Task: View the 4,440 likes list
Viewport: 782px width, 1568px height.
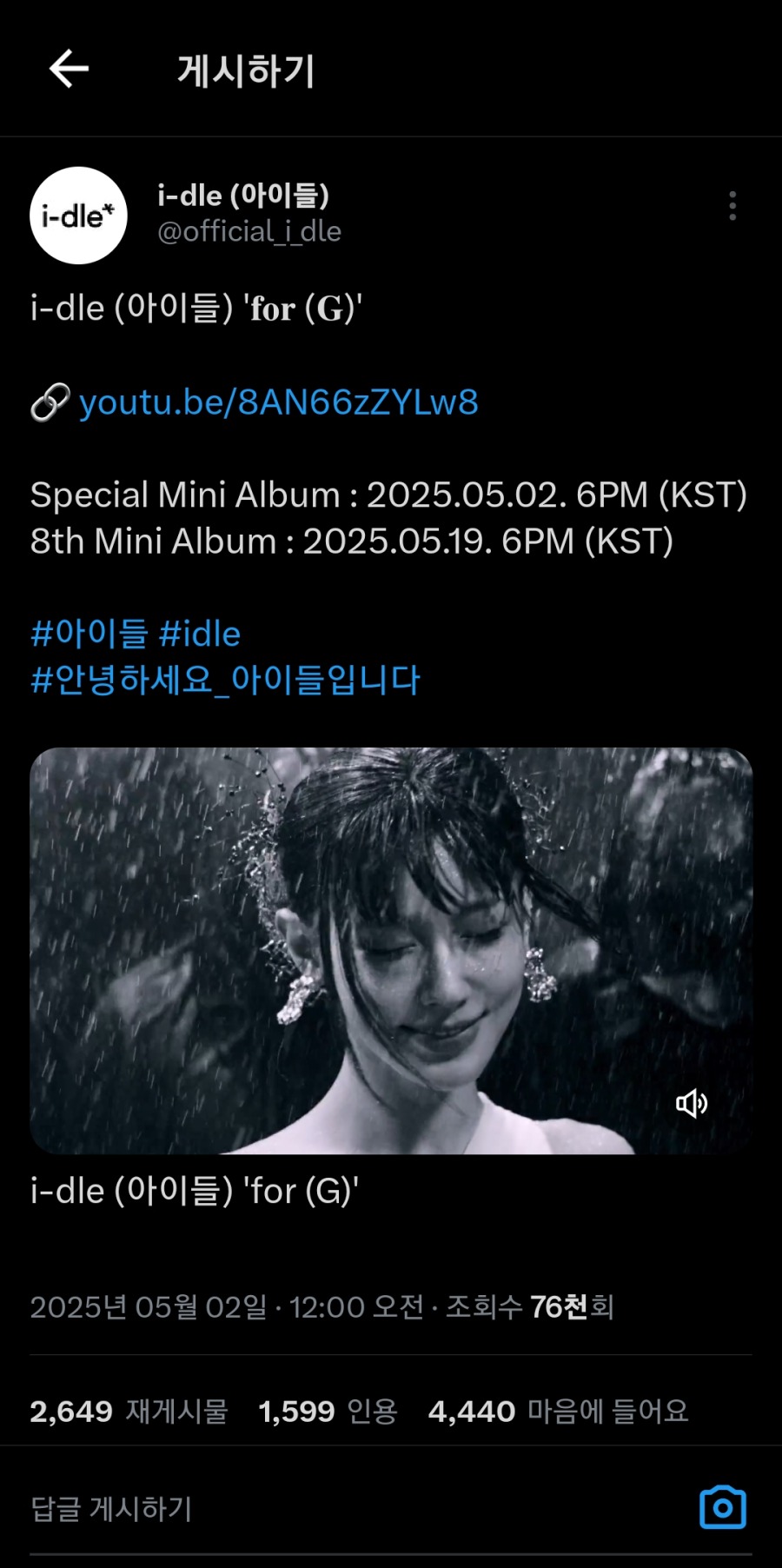Action: tap(558, 1411)
